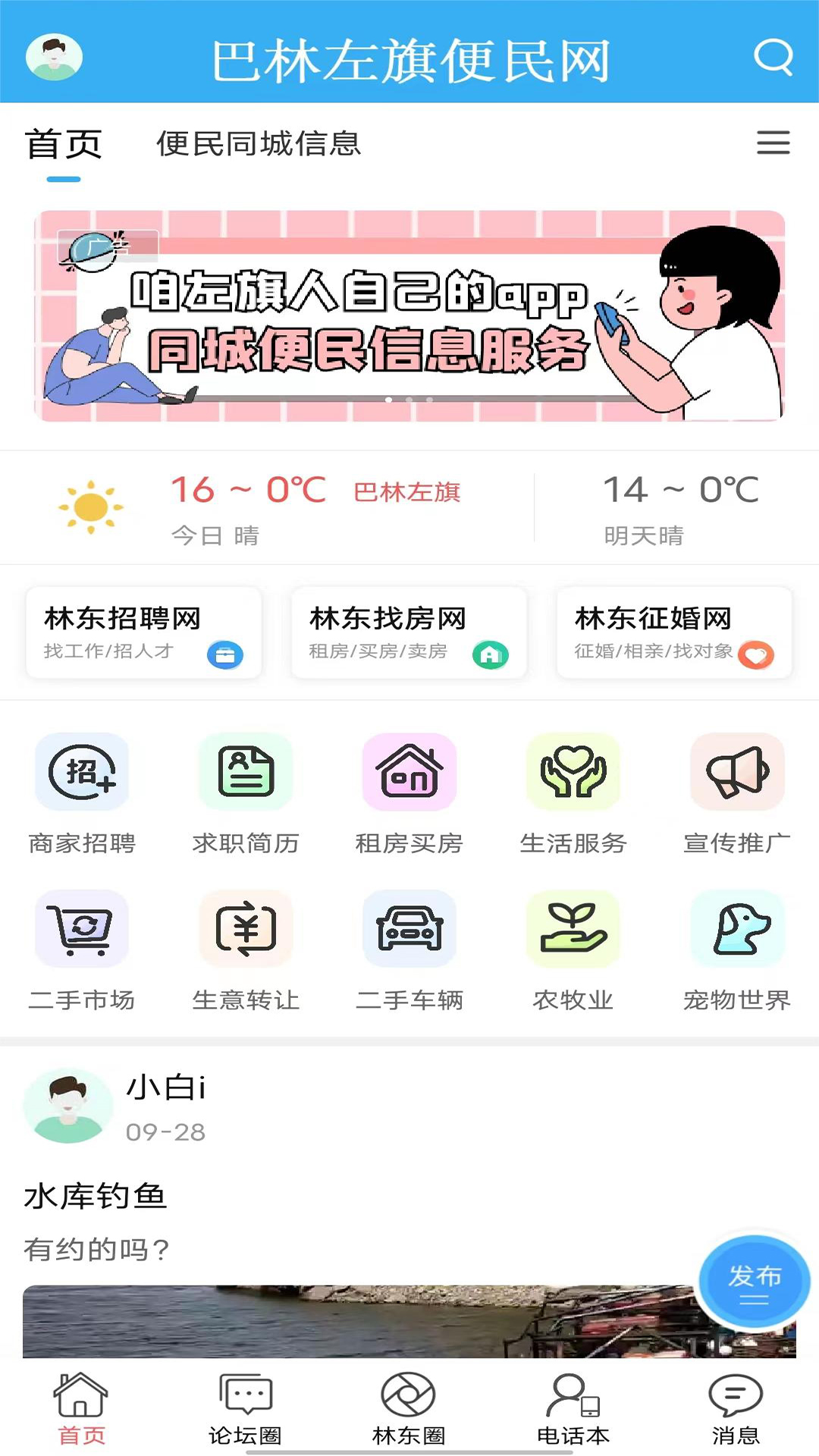Image resolution: width=819 pixels, height=1456 pixels.
Task: Switch to the 便民同城信息 tab
Action: [258, 144]
